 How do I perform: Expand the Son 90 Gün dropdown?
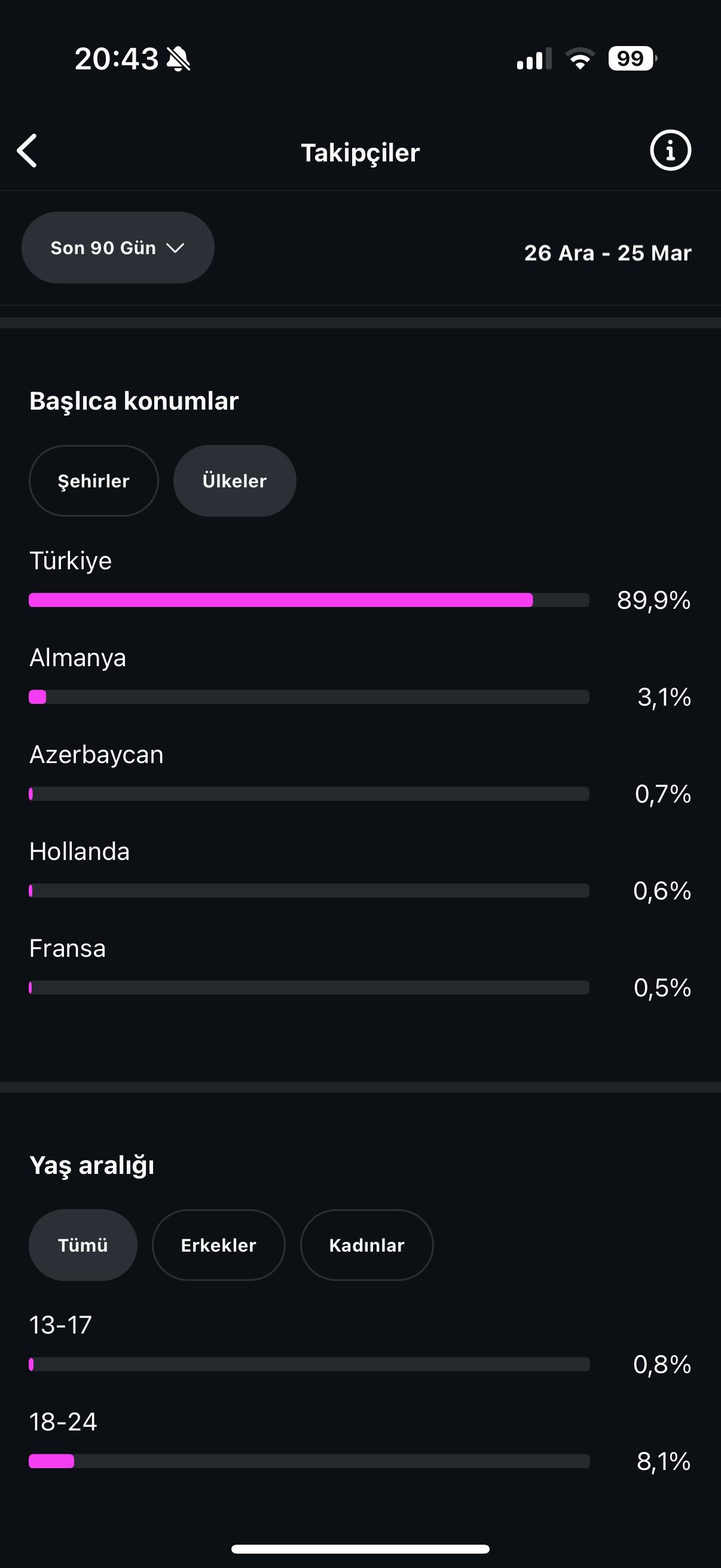pyautogui.click(x=118, y=248)
